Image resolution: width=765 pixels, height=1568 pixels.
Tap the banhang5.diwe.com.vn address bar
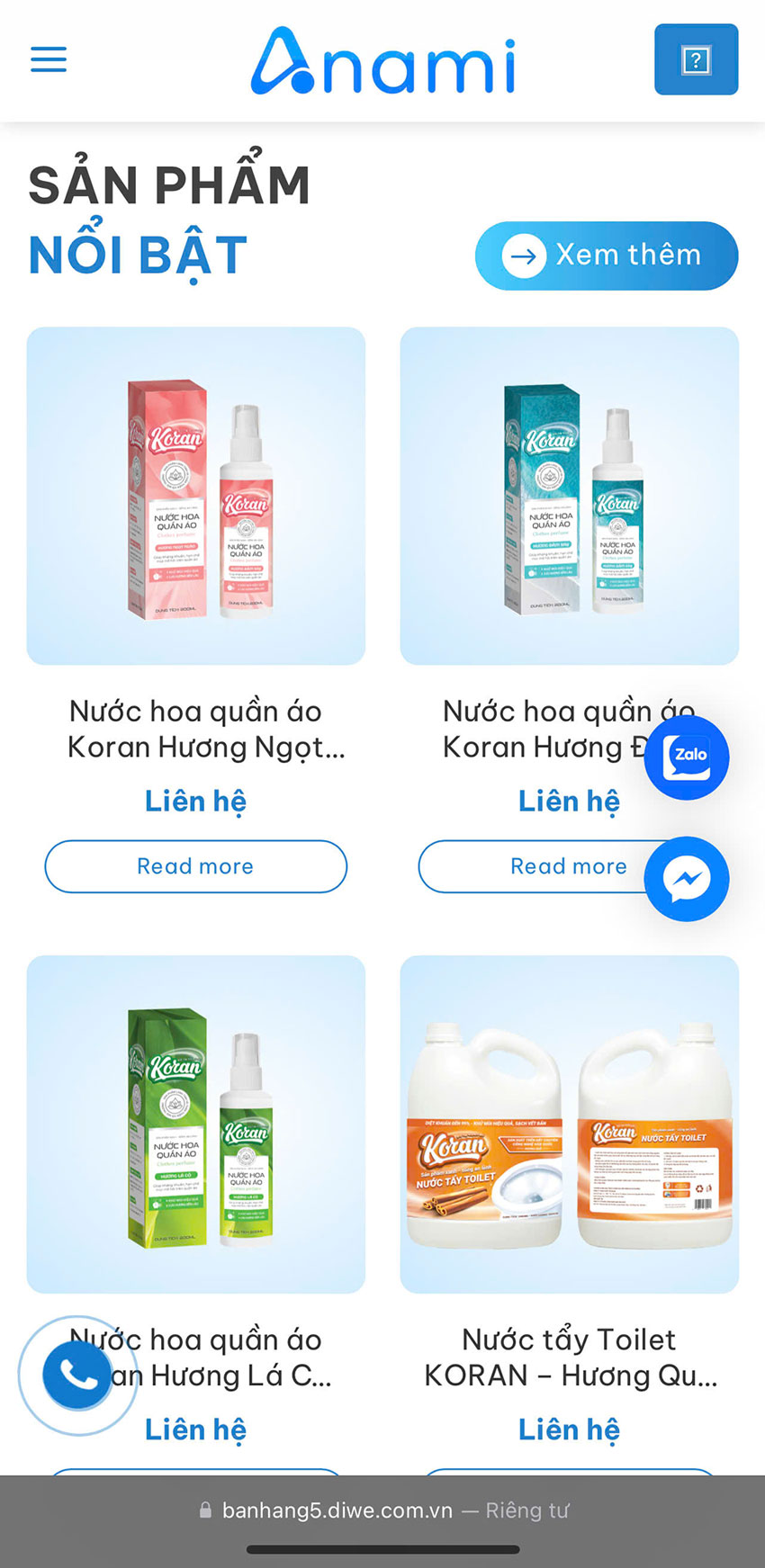click(x=382, y=1510)
